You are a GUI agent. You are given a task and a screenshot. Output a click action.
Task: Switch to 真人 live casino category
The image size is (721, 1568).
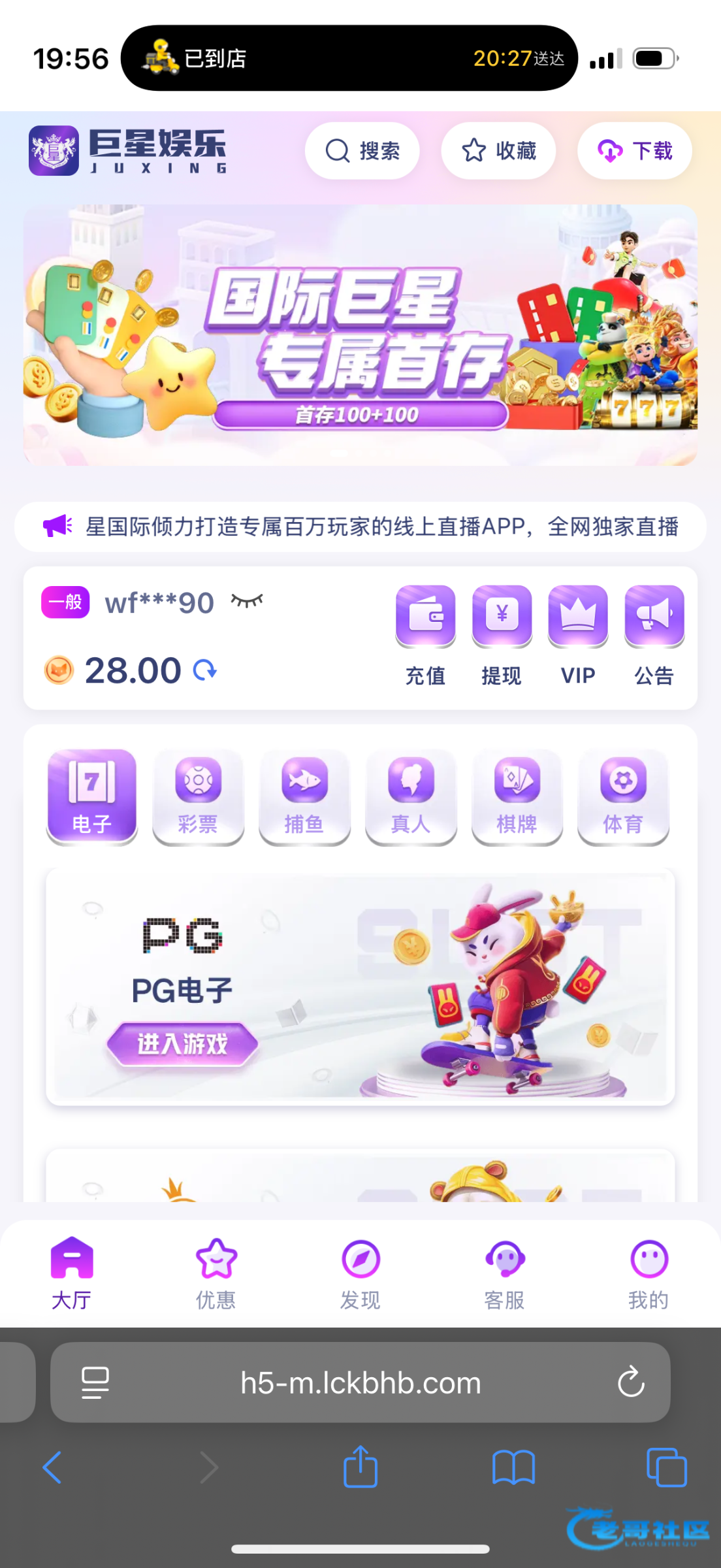[x=411, y=796]
